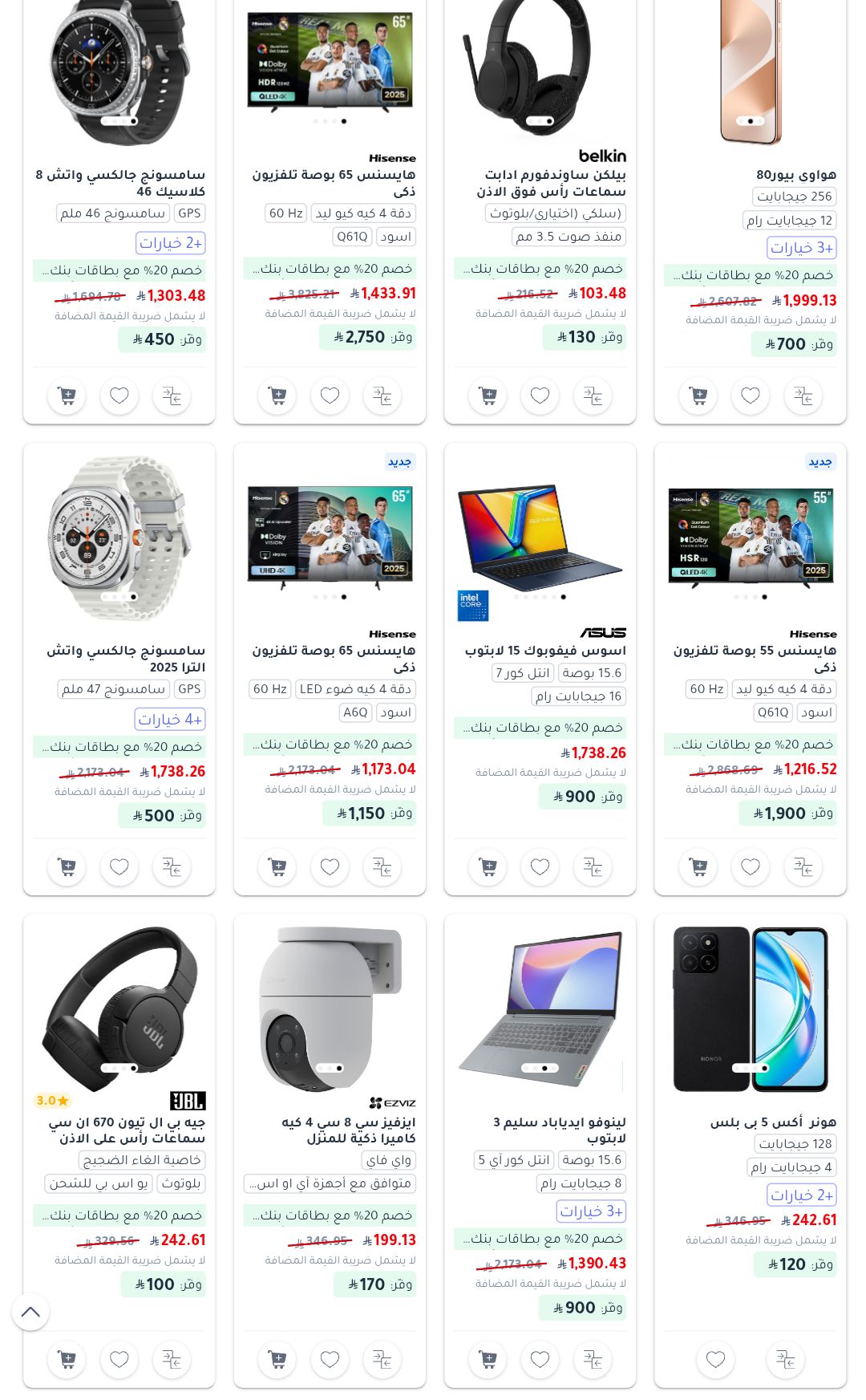Screen dimensions: 866x1400
Task: Show 2+ options for Galaxy Watch 8 Classic
Action: tap(171, 243)
